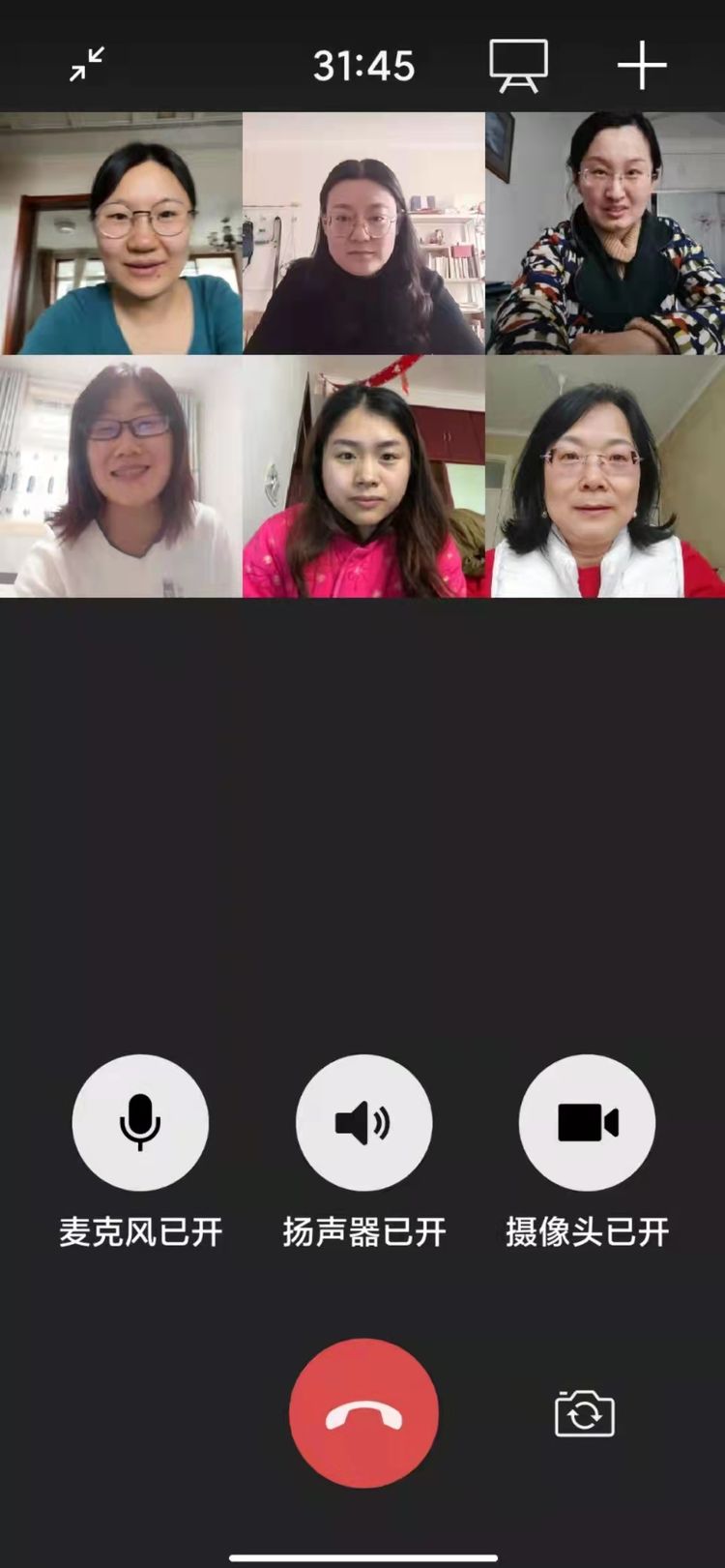Viewport: 725px width, 1568px height.
Task: Enlarge the video tile of the woman in pink
Action: [x=363, y=477]
